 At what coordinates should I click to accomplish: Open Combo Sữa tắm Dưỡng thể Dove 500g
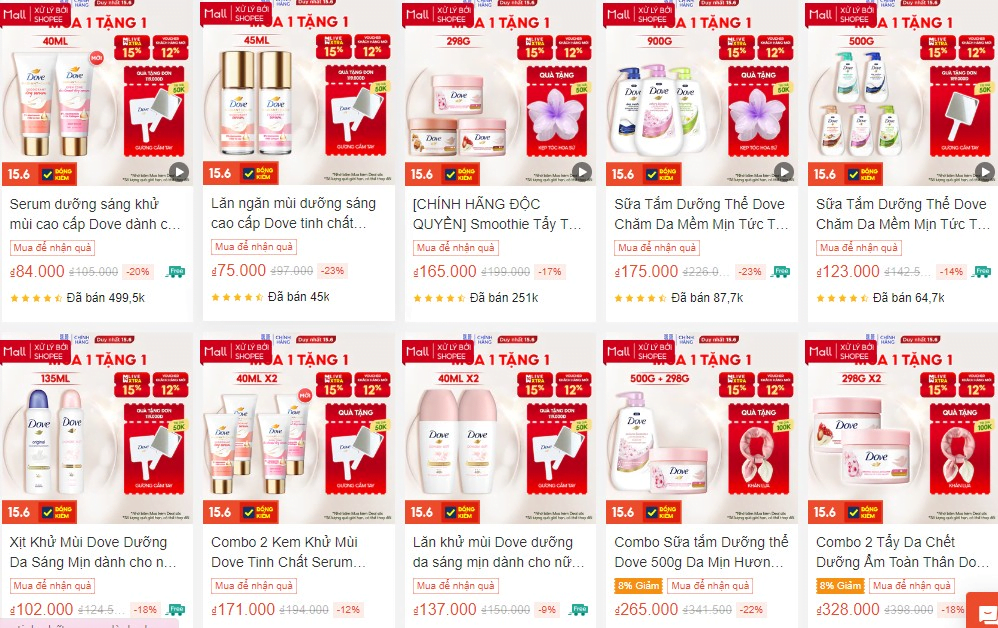[x=699, y=552]
